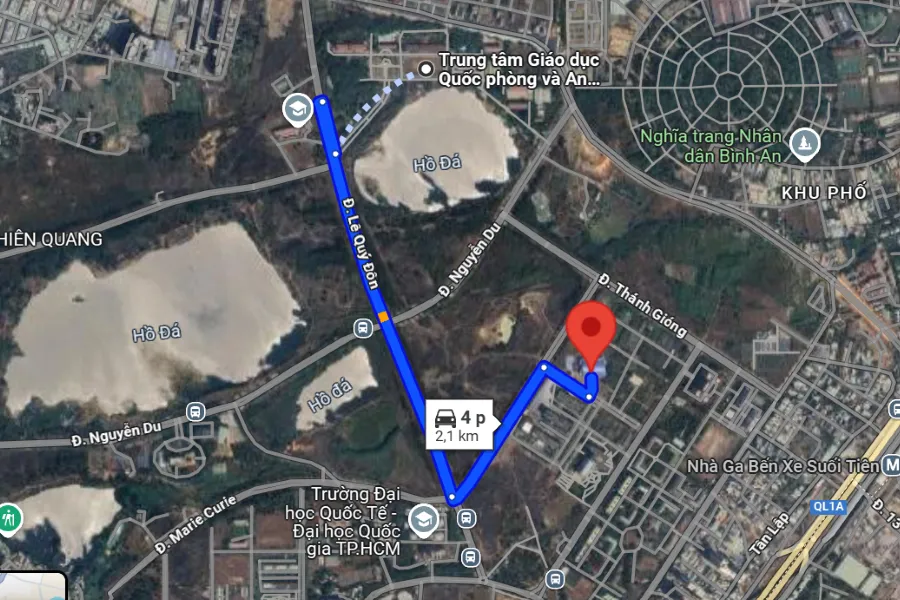The image size is (900, 600).
Task: Open the Trường Đại học Quốc Tế marker
Action: click(x=424, y=518)
